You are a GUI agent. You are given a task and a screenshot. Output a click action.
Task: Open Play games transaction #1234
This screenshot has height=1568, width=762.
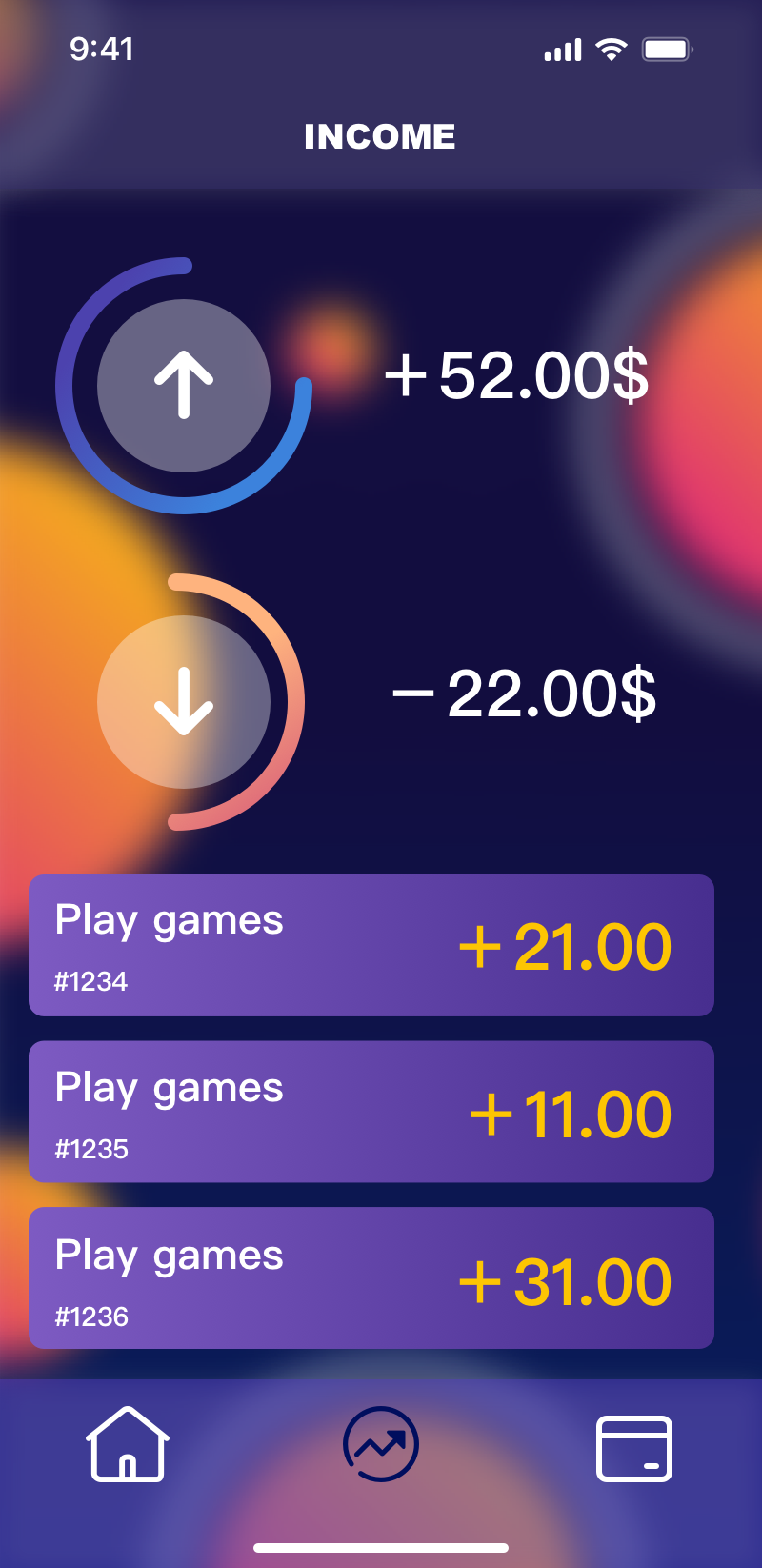click(x=371, y=945)
